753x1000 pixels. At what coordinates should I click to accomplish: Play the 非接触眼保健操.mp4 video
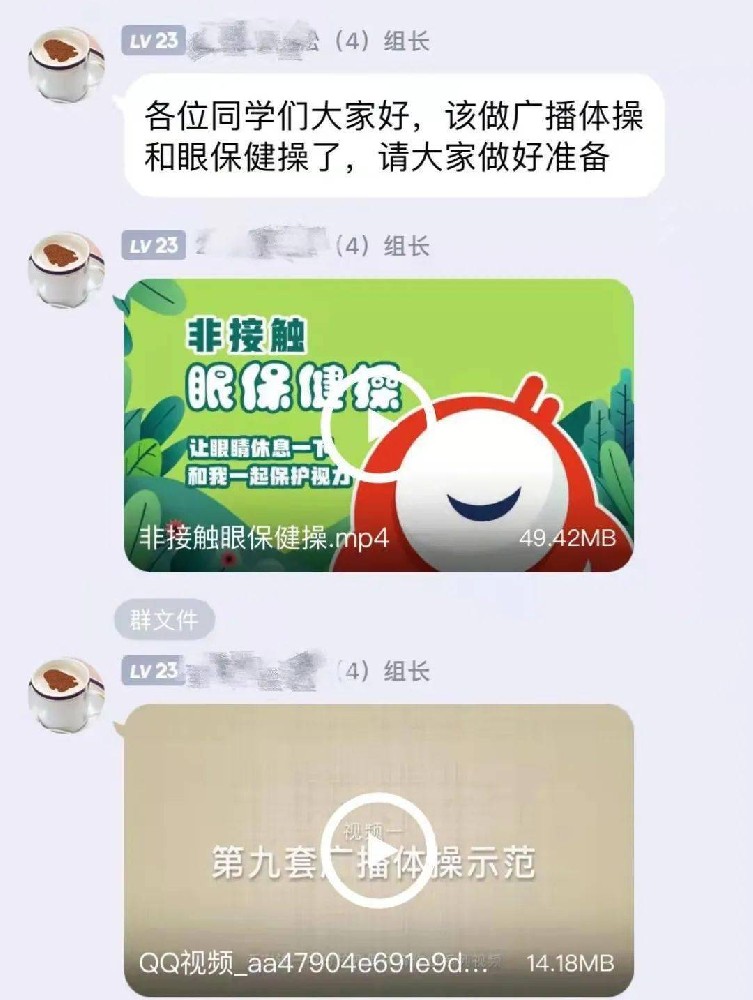(x=379, y=425)
